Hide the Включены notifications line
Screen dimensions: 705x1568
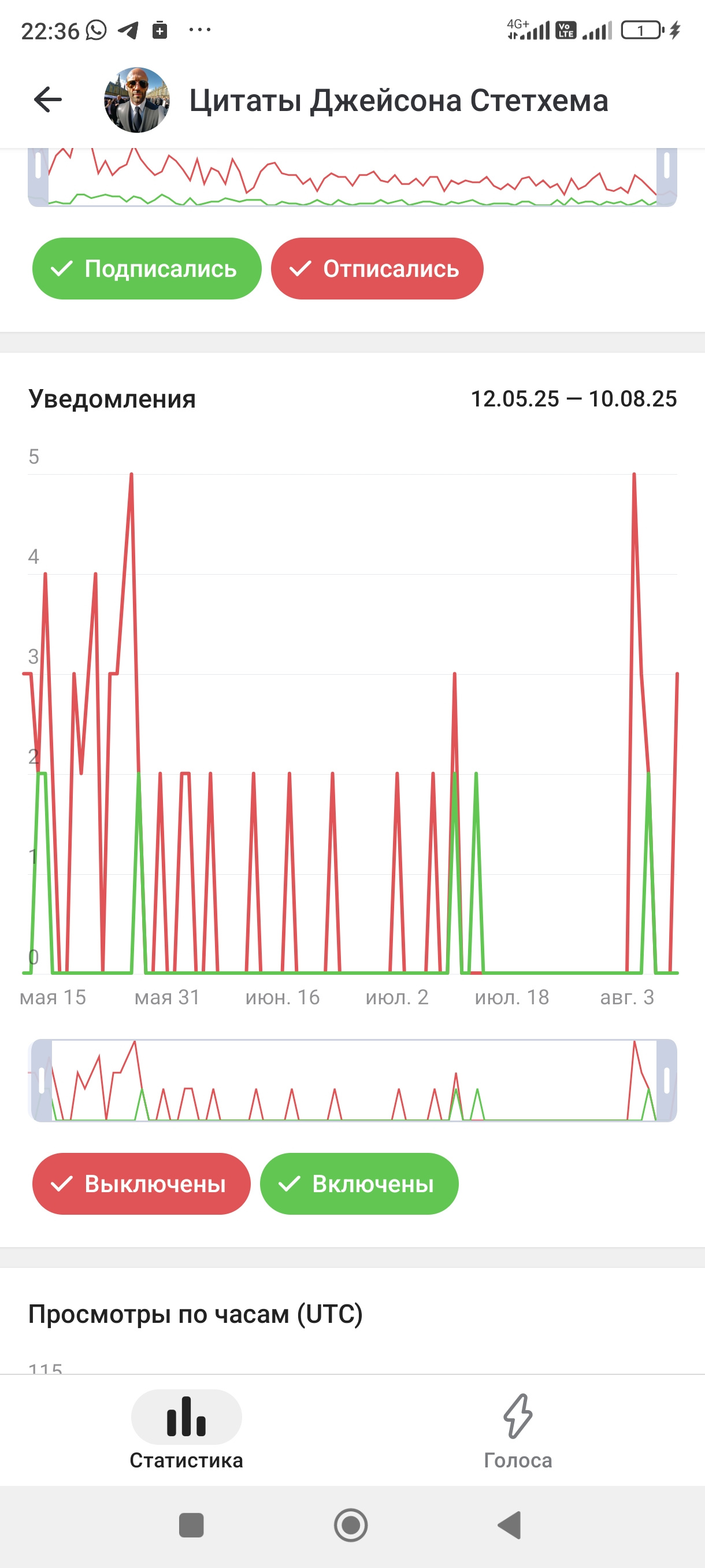[359, 1184]
